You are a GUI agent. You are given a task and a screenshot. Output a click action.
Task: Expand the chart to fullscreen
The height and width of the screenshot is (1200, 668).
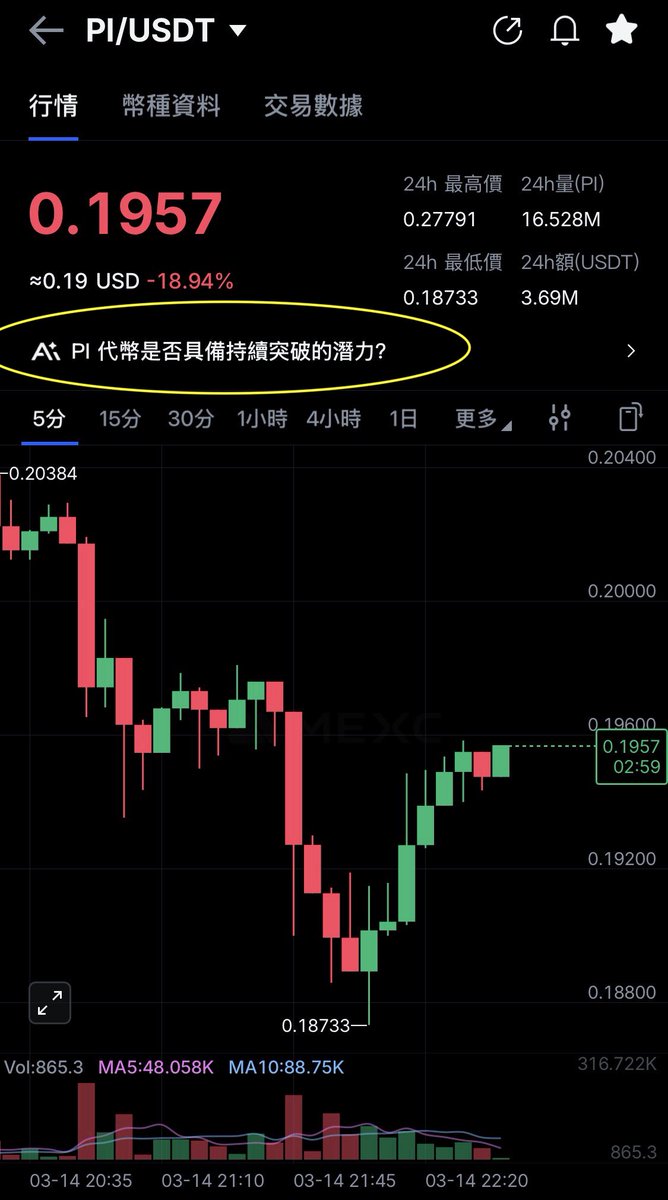pyautogui.click(x=49, y=1002)
